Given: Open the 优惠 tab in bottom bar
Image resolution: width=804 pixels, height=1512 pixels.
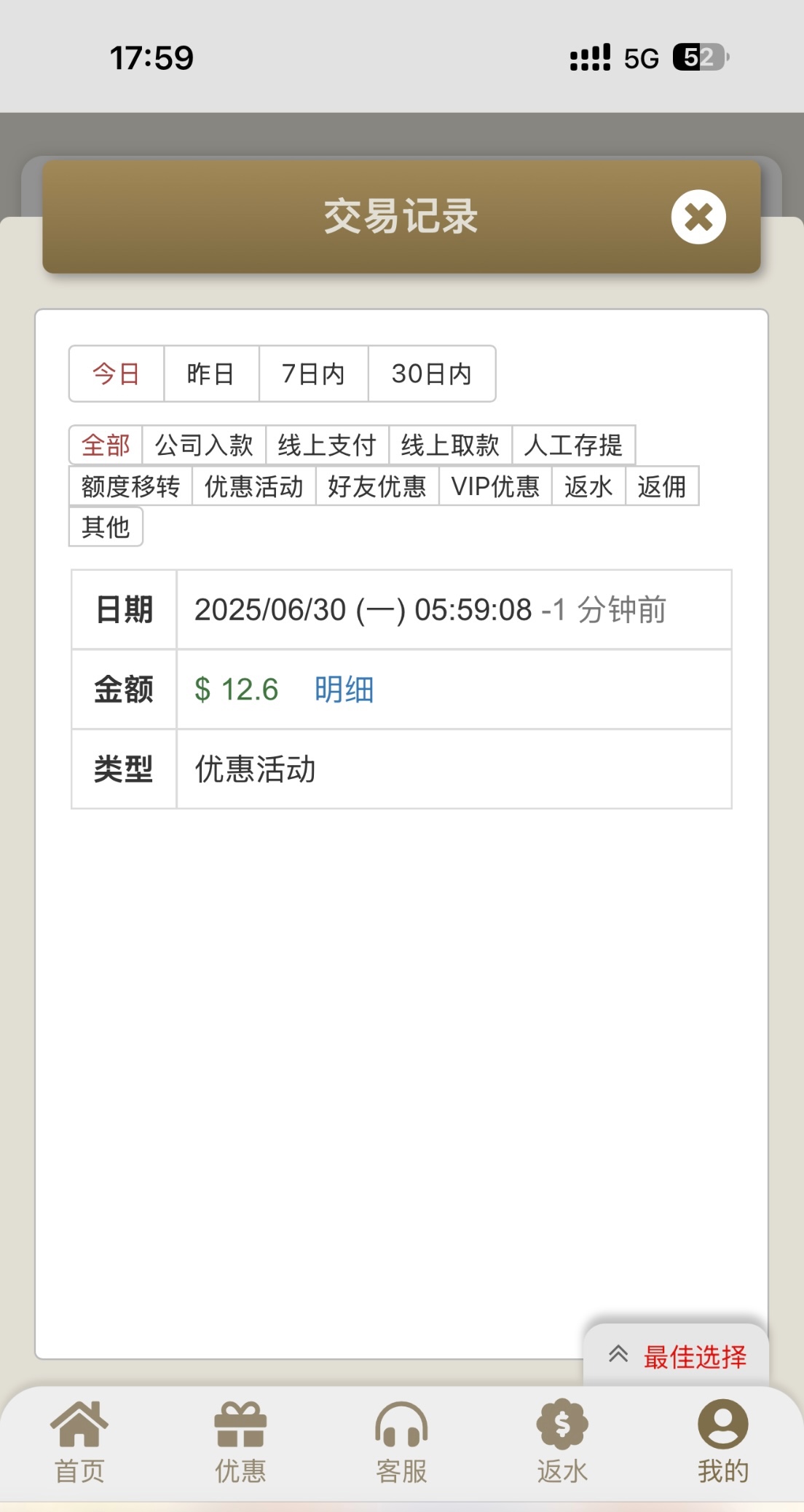Looking at the screenshot, I should [240, 1441].
